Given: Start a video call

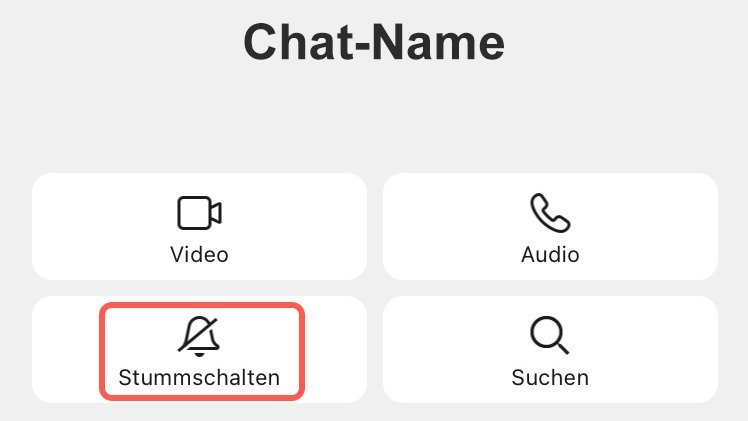Looking at the screenshot, I should (199, 226).
